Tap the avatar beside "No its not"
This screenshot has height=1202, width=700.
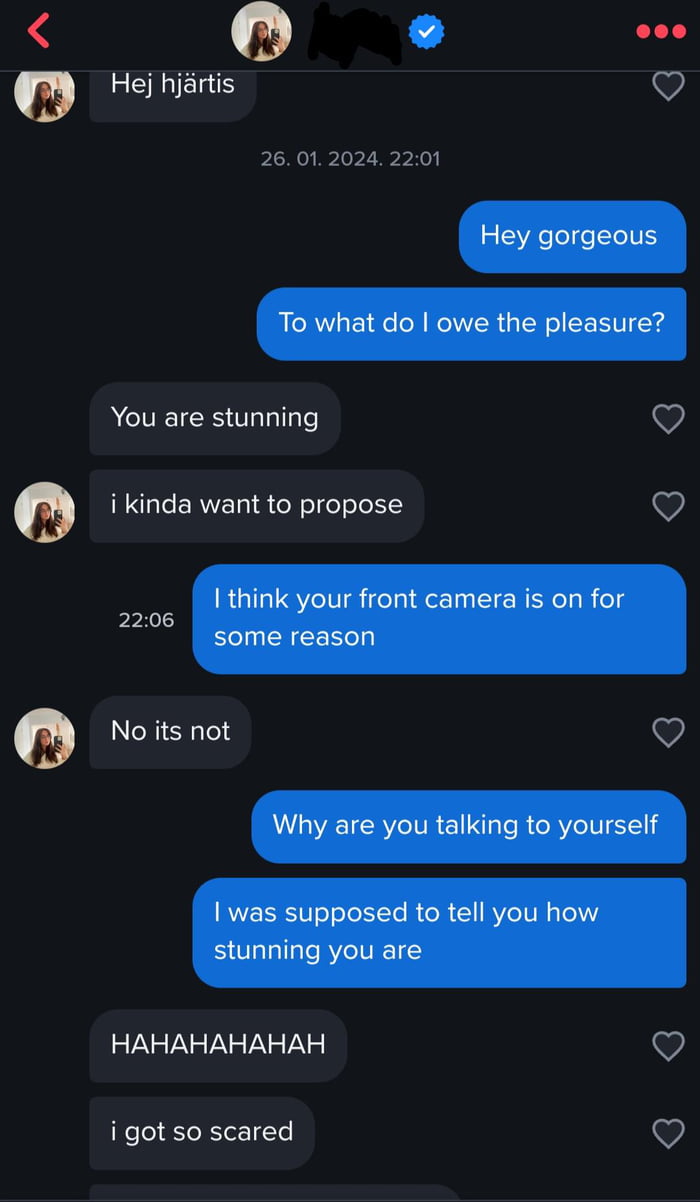pos(44,738)
